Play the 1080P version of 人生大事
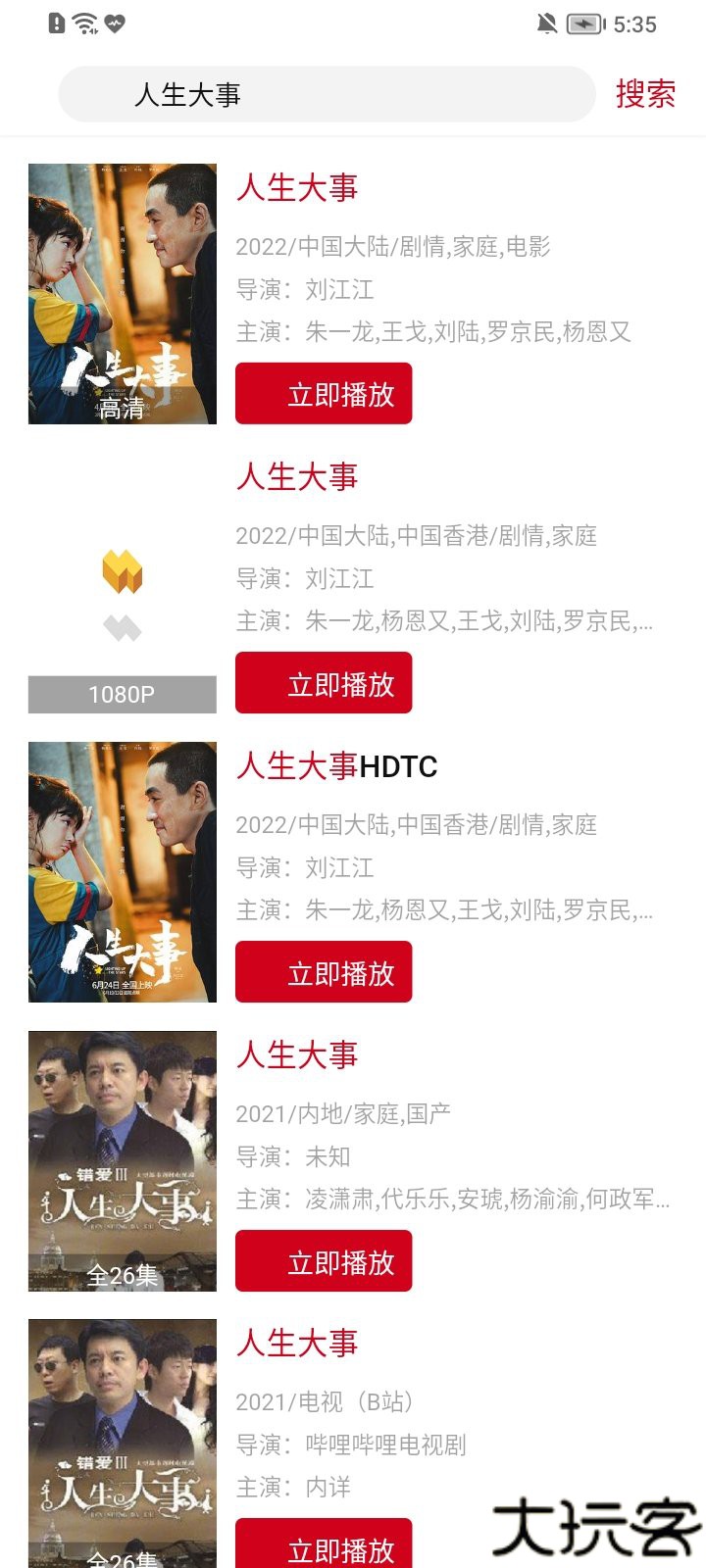This screenshot has height=1568, width=706. pos(324,683)
